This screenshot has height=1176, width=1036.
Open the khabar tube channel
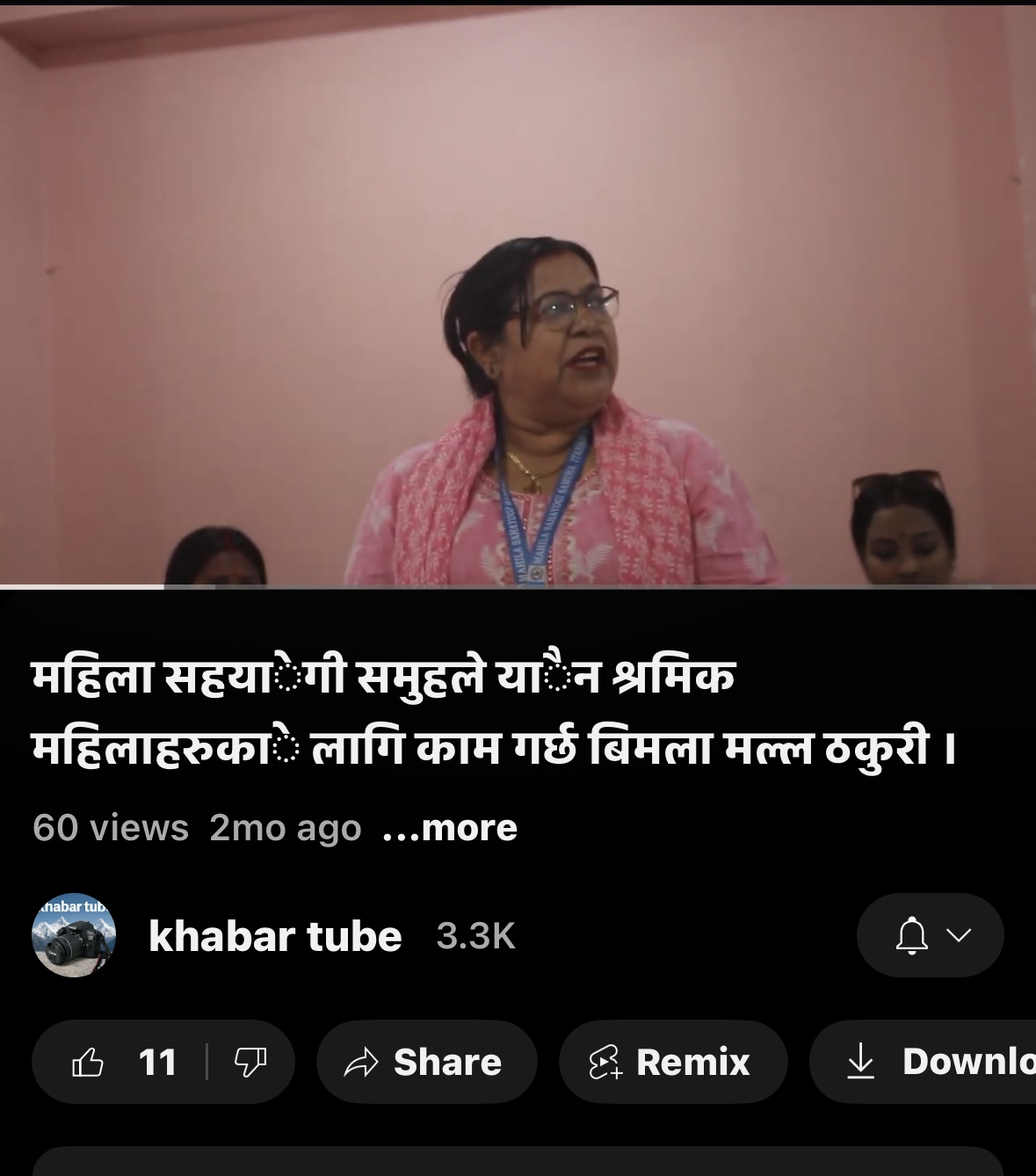tap(275, 937)
